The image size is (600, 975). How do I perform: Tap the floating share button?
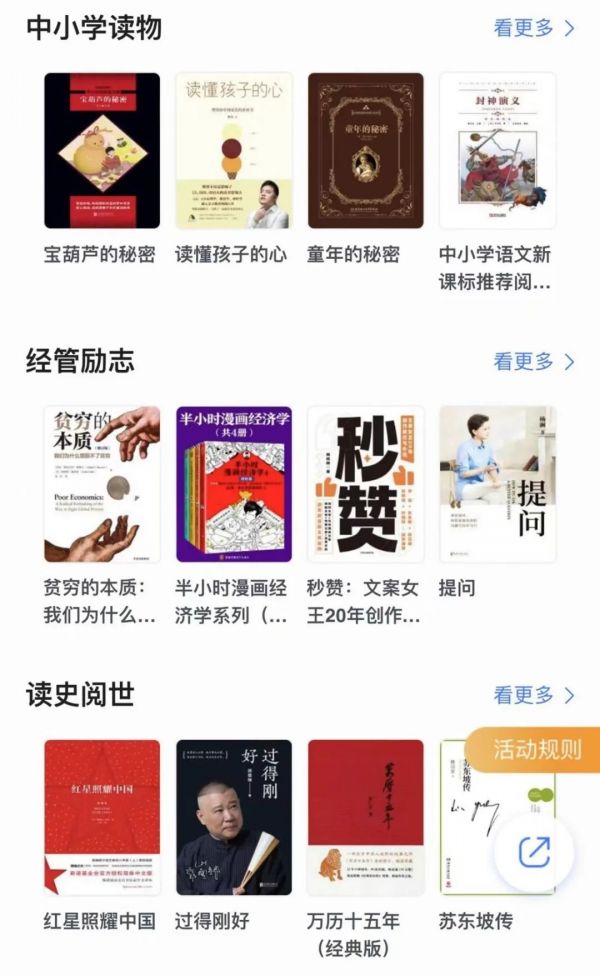click(534, 851)
